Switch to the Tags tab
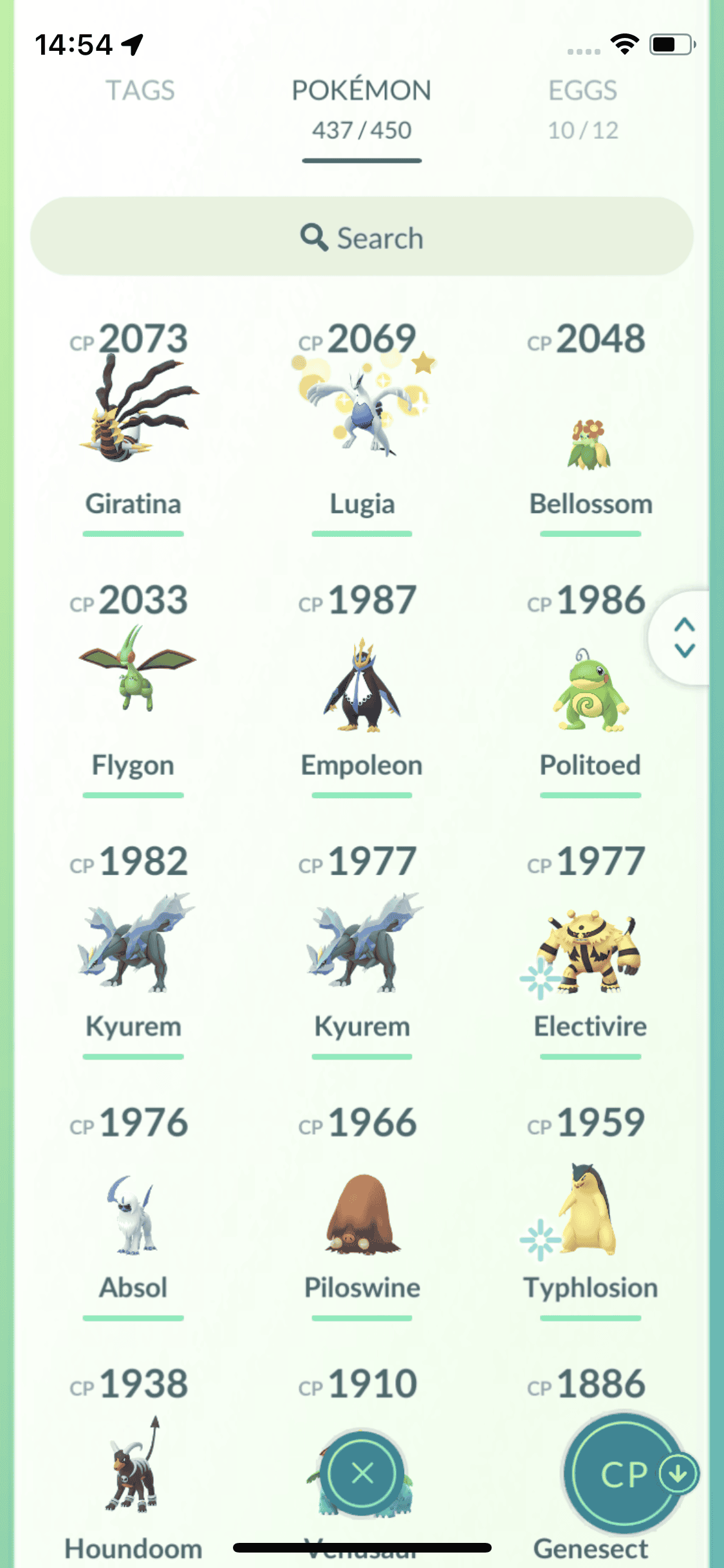The image size is (724, 1568). [x=140, y=91]
